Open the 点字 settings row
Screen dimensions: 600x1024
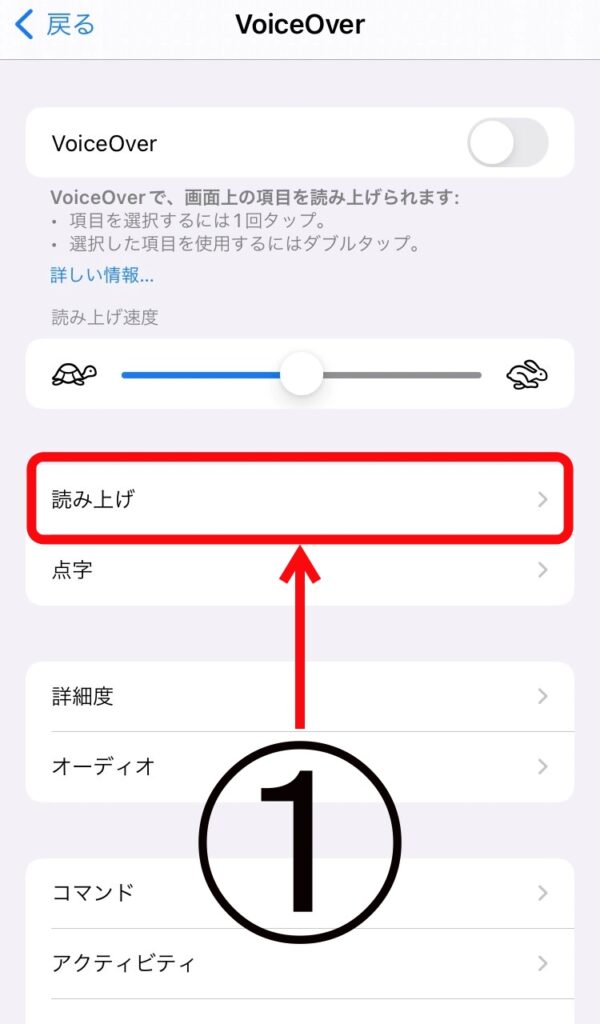tap(298, 570)
